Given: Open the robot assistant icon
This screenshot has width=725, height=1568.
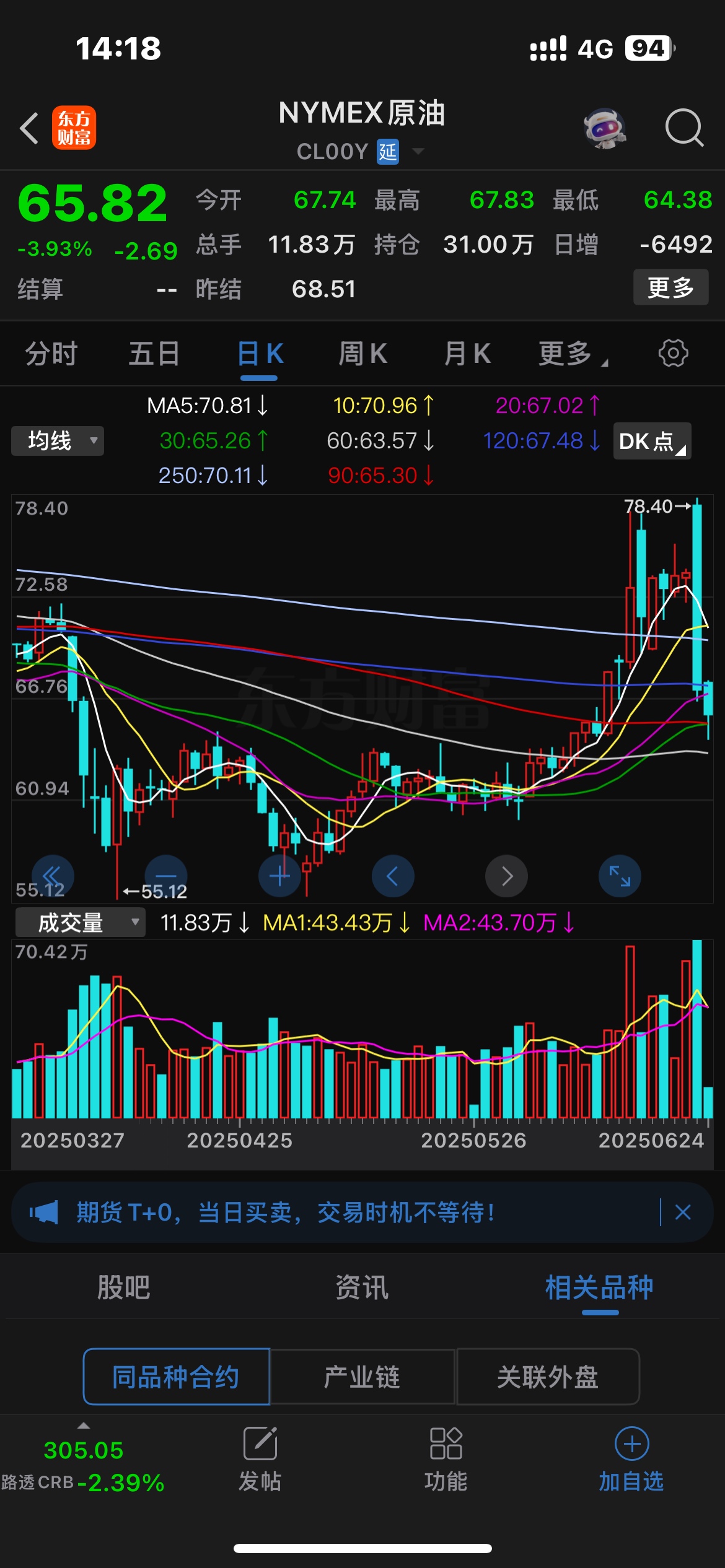Looking at the screenshot, I should [604, 128].
